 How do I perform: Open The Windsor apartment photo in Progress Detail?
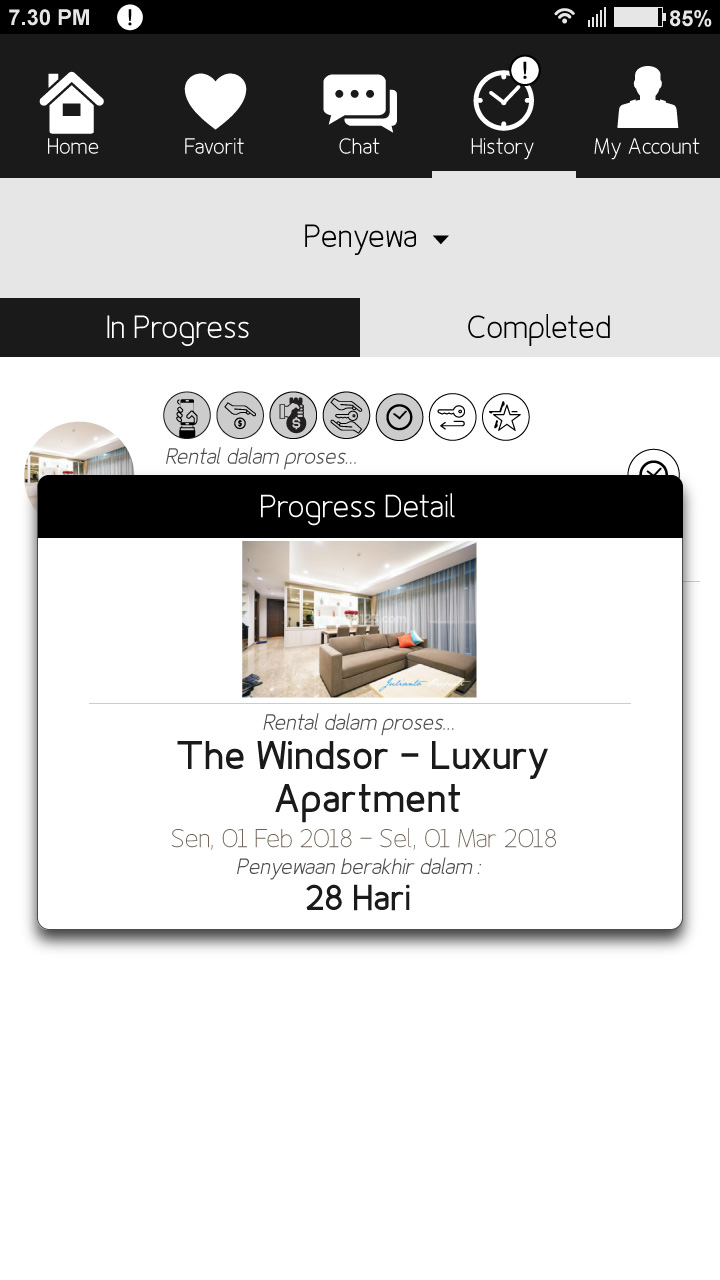click(x=359, y=619)
